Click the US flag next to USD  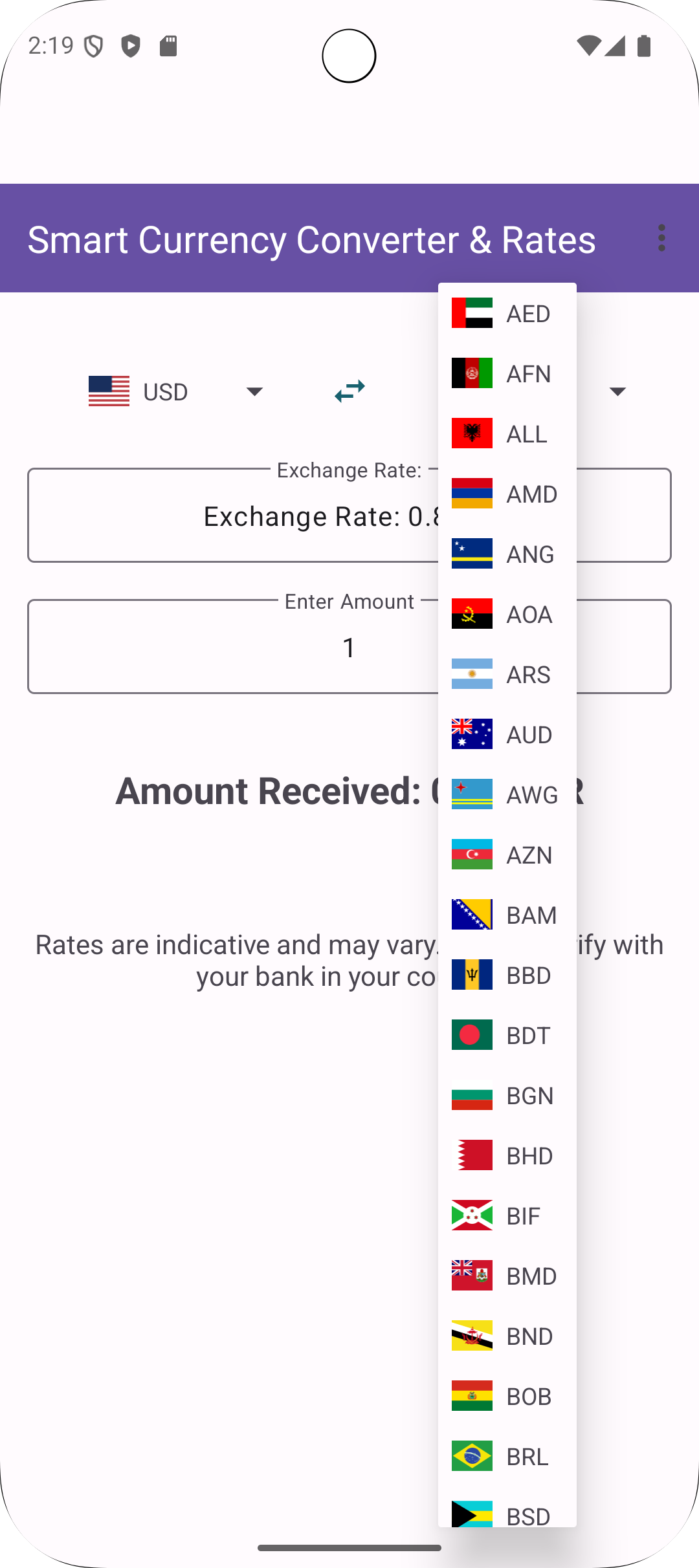109,391
